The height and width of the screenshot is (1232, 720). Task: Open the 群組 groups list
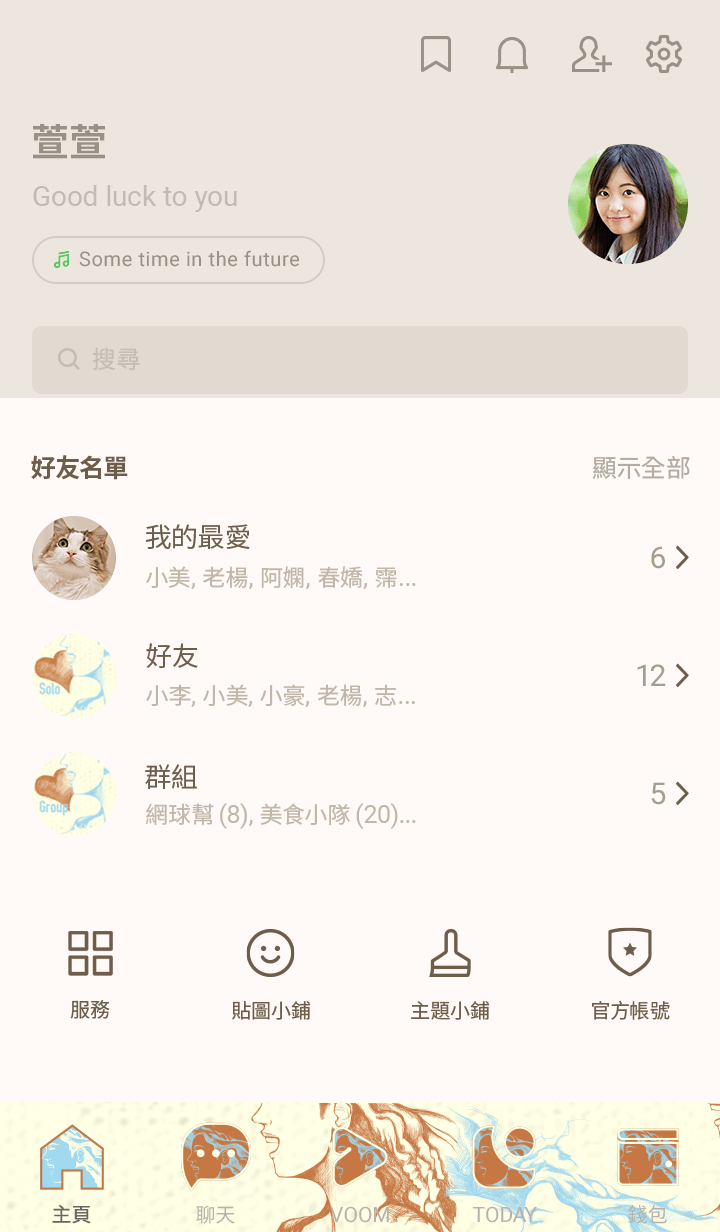point(360,794)
